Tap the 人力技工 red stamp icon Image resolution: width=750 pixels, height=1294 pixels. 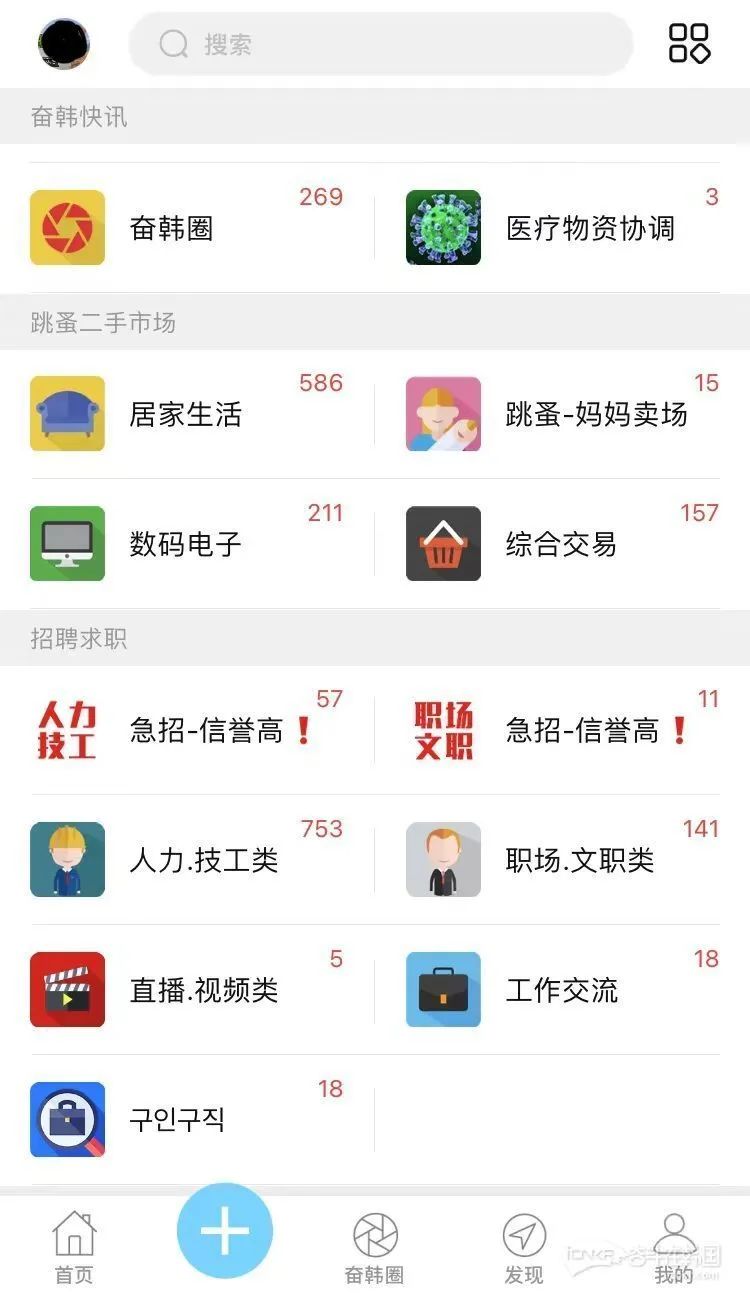(67, 729)
